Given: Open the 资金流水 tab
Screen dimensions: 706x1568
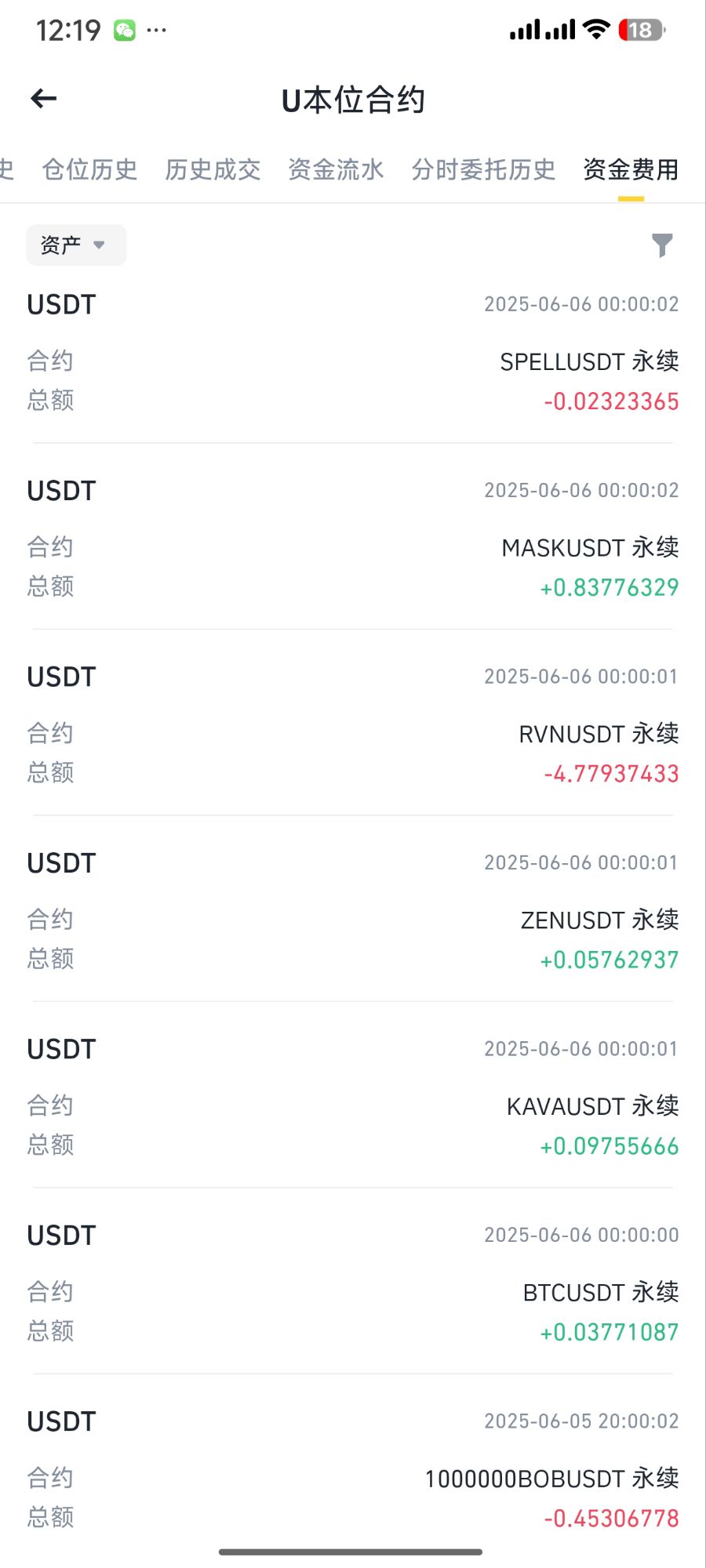Looking at the screenshot, I should [336, 169].
